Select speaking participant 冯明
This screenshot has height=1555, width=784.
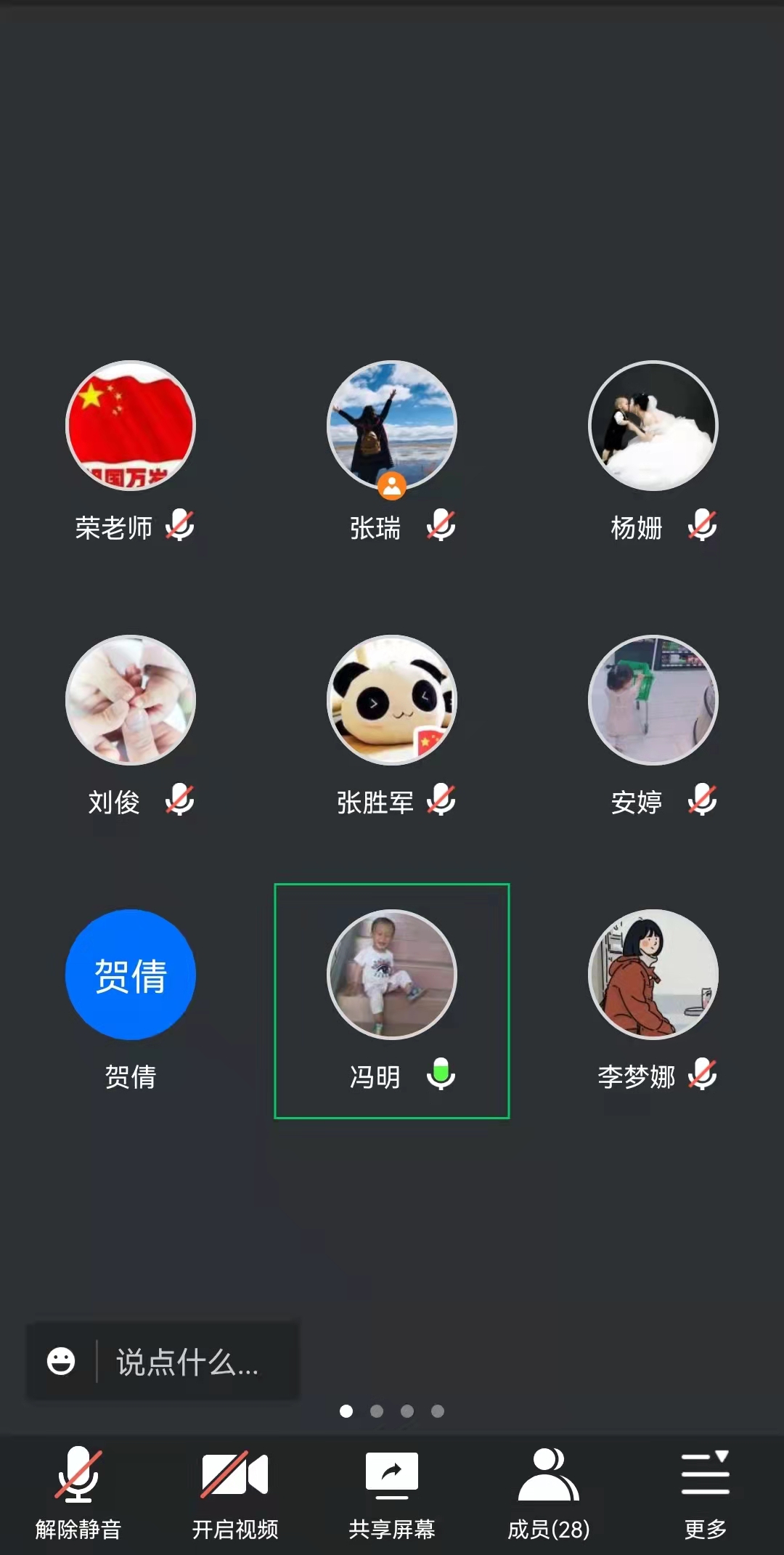point(392,975)
